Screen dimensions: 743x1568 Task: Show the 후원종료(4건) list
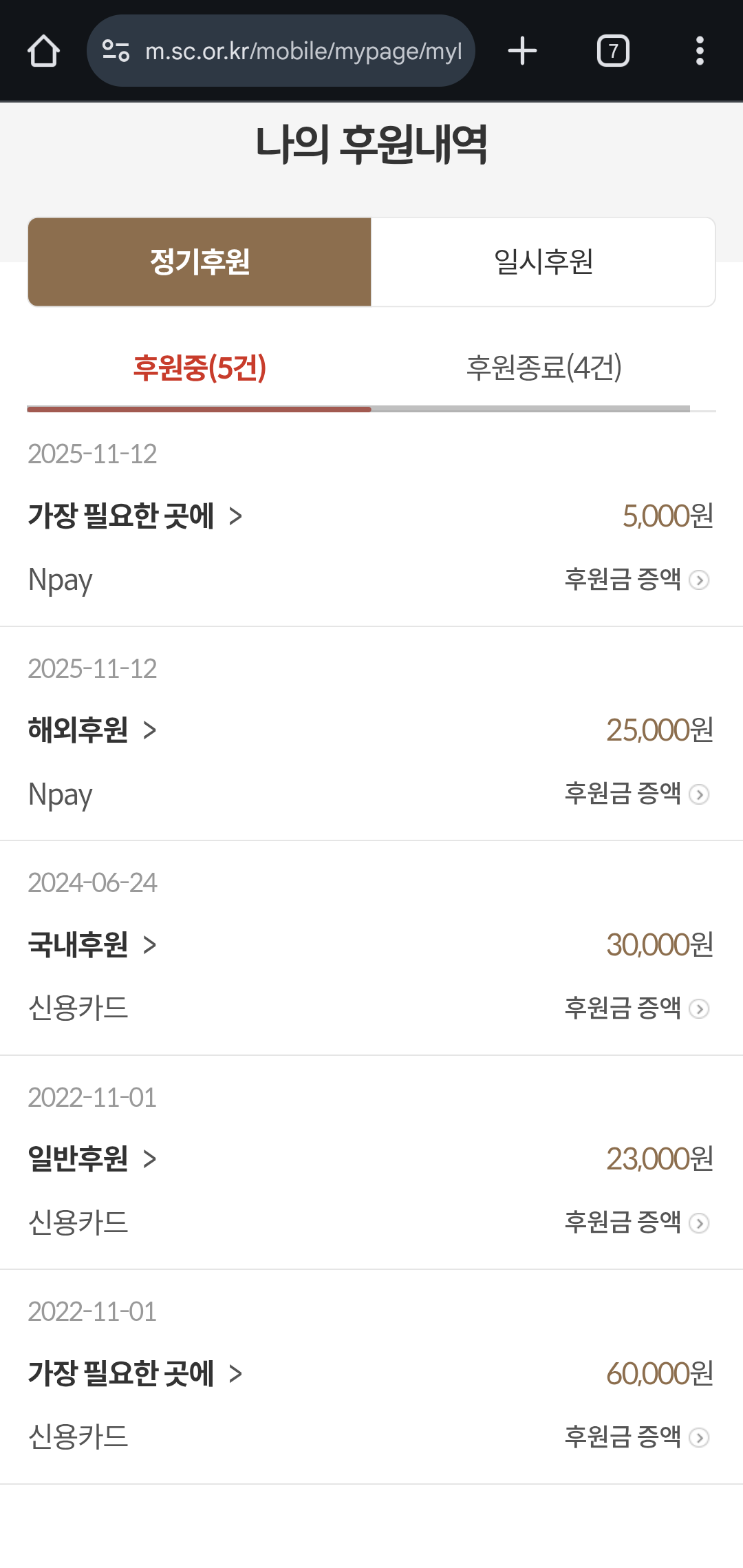(x=543, y=368)
